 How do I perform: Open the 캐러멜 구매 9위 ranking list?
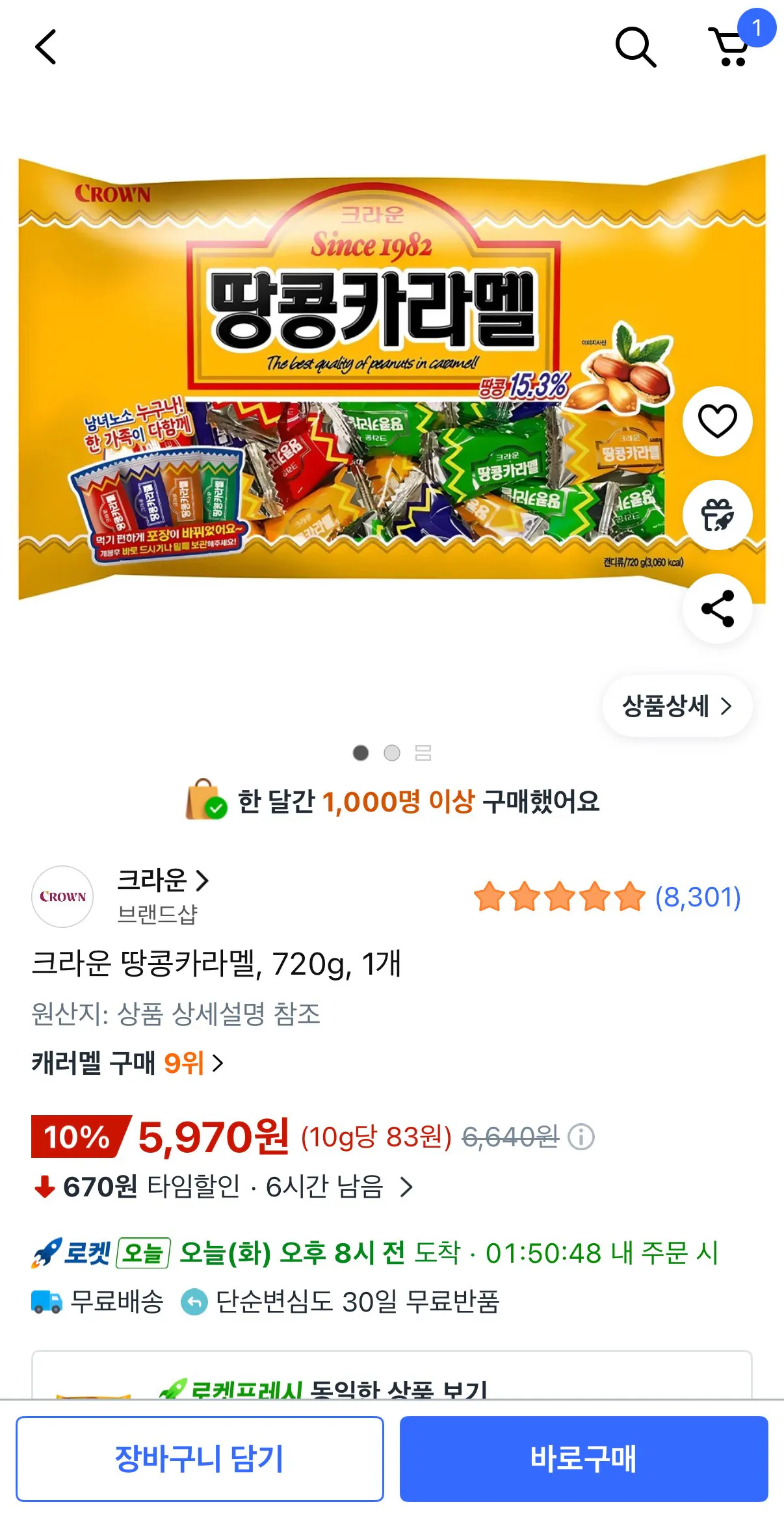(127, 1064)
